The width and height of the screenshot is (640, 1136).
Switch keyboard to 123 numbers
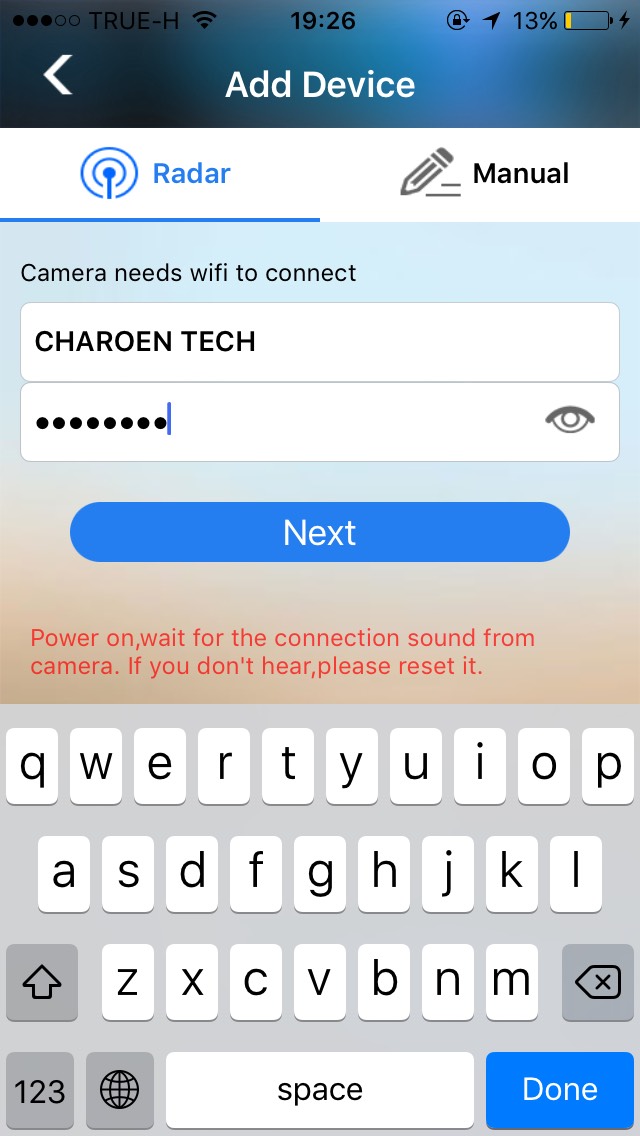pos(40,1090)
